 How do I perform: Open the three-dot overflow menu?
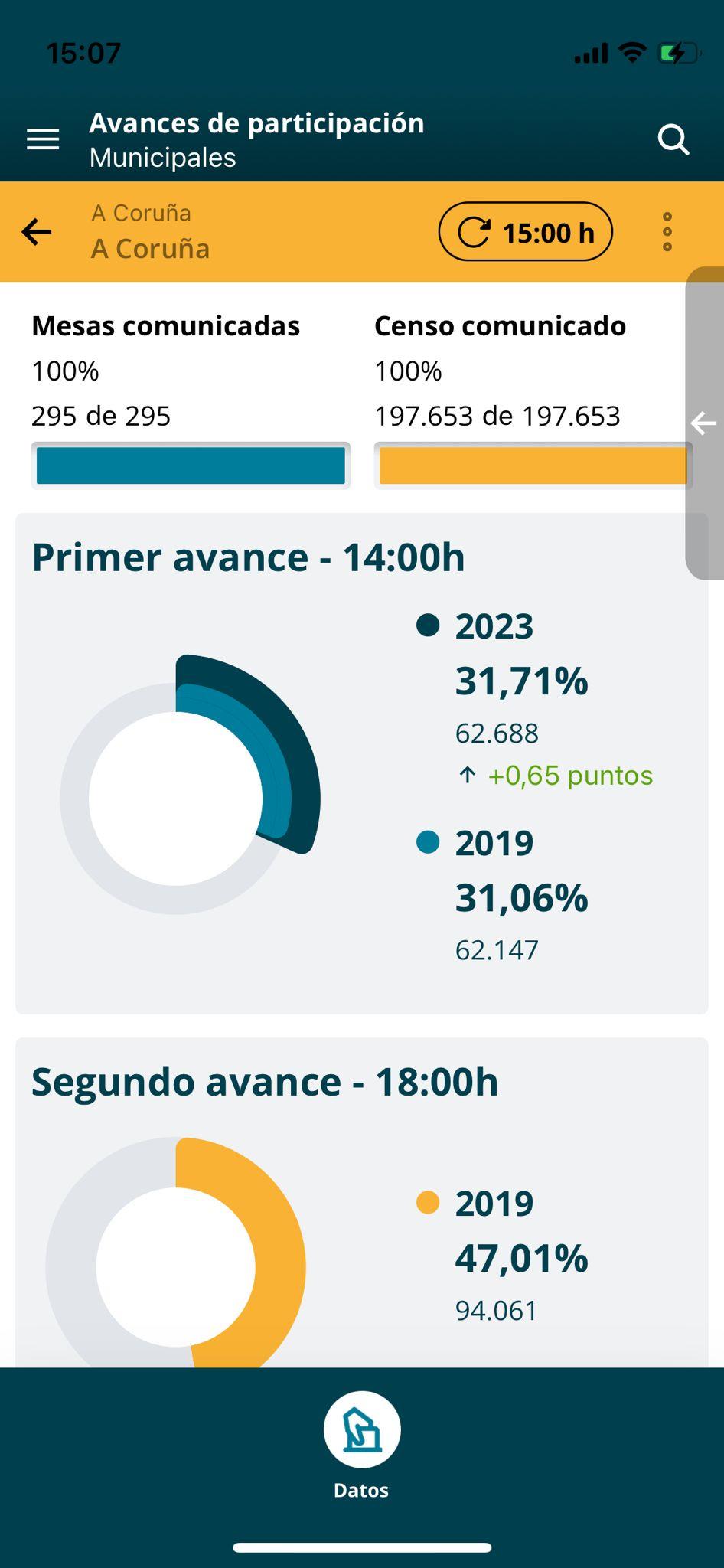[x=667, y=231]
